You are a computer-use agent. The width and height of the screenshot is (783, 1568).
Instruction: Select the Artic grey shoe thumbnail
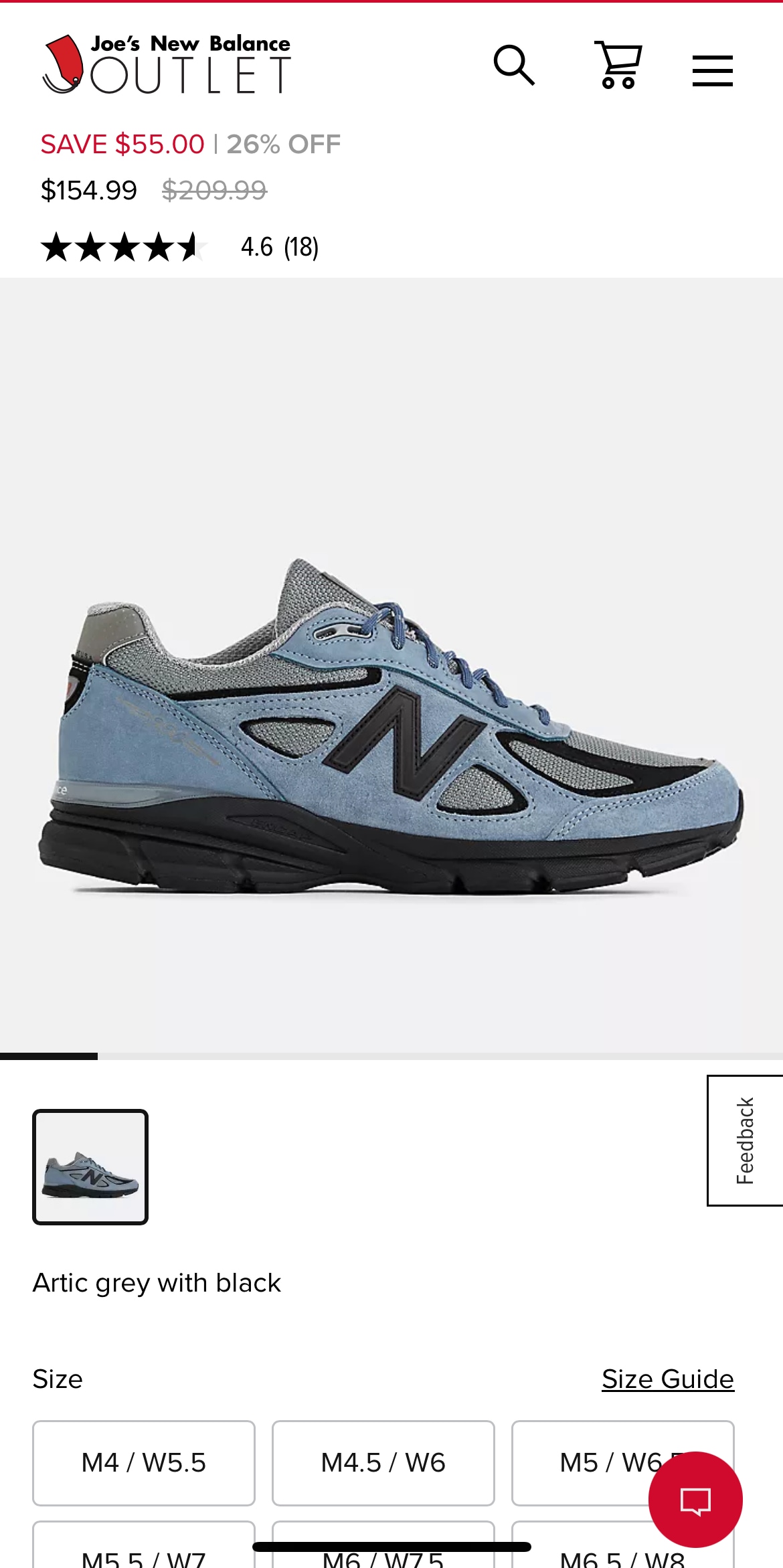click(x=90, y=1167)
